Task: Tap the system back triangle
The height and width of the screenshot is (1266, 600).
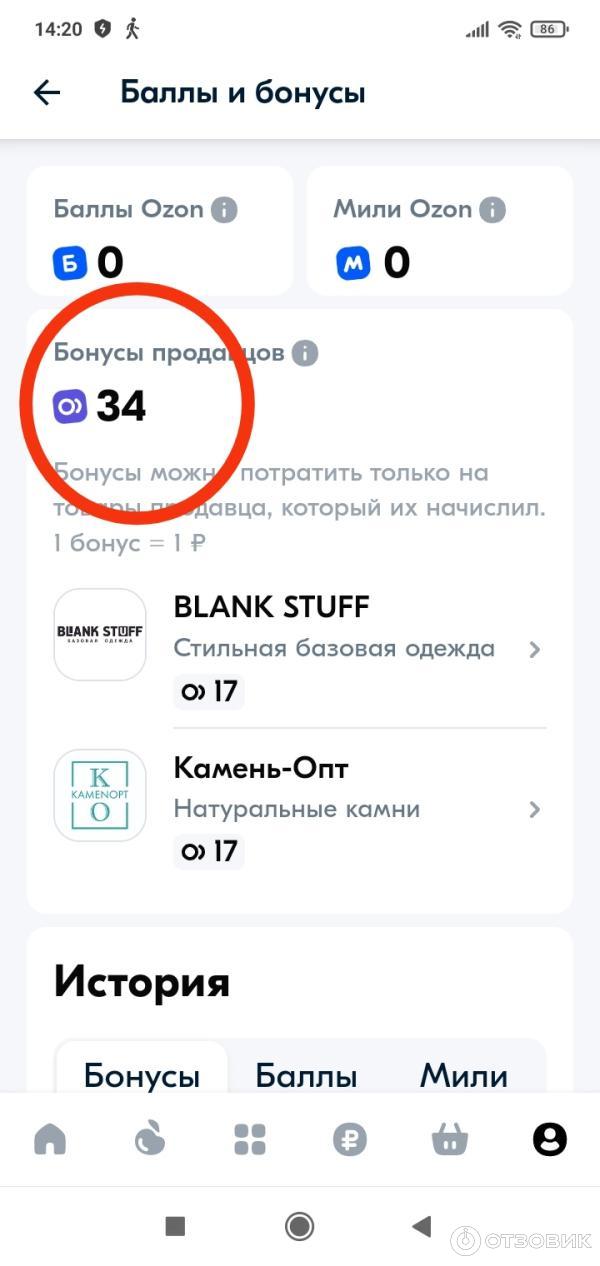Action: point(422,1226)
